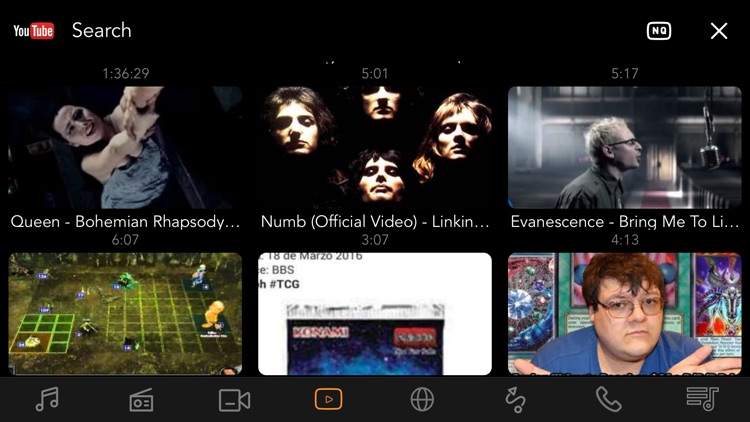This screenshot has height=422, width=750.
Task: Switch to the phone call tab
Action: click(x=608, y=399)
